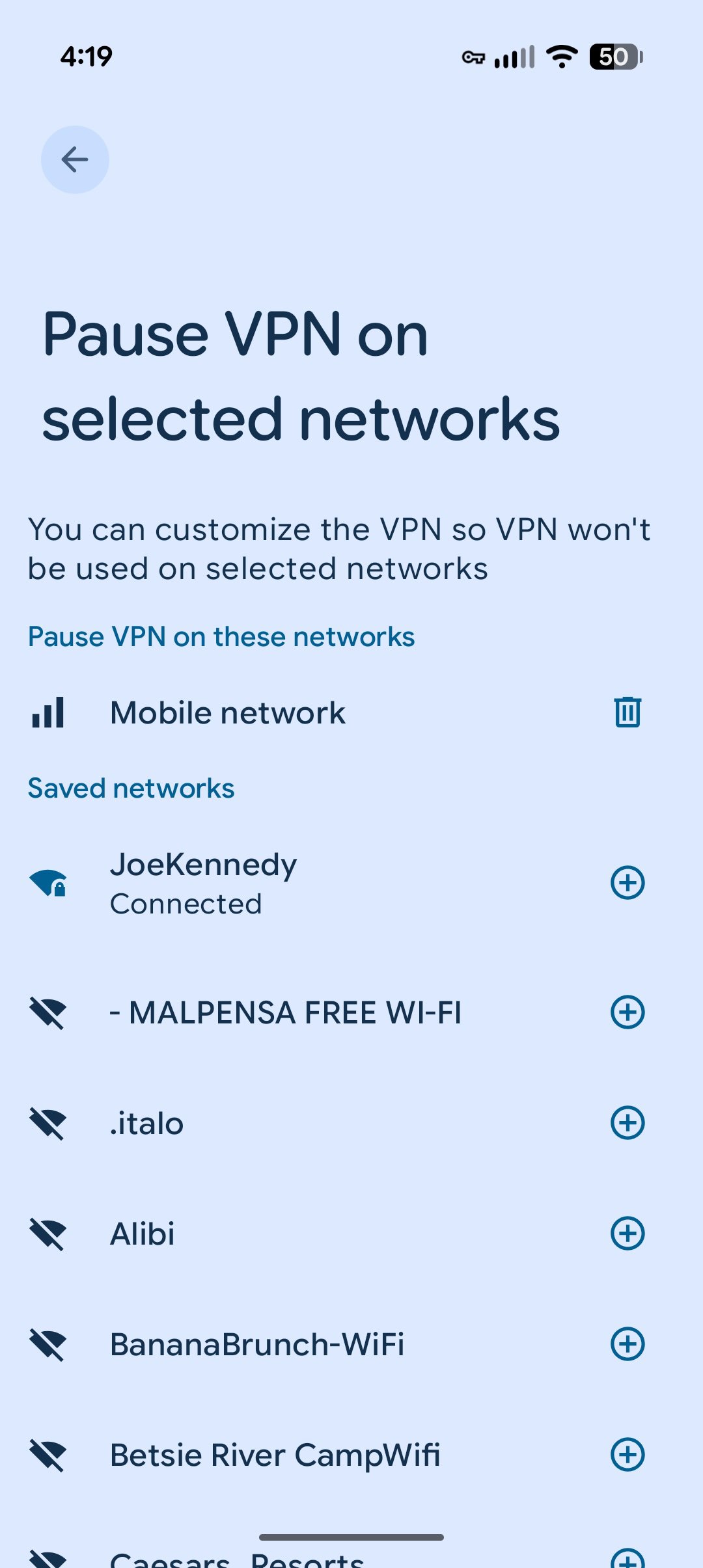Click the crossed-out Wi-Fi icon for BananaBrunch-WiFi
703x1568 pixels.
click(x=49, y=1344)
